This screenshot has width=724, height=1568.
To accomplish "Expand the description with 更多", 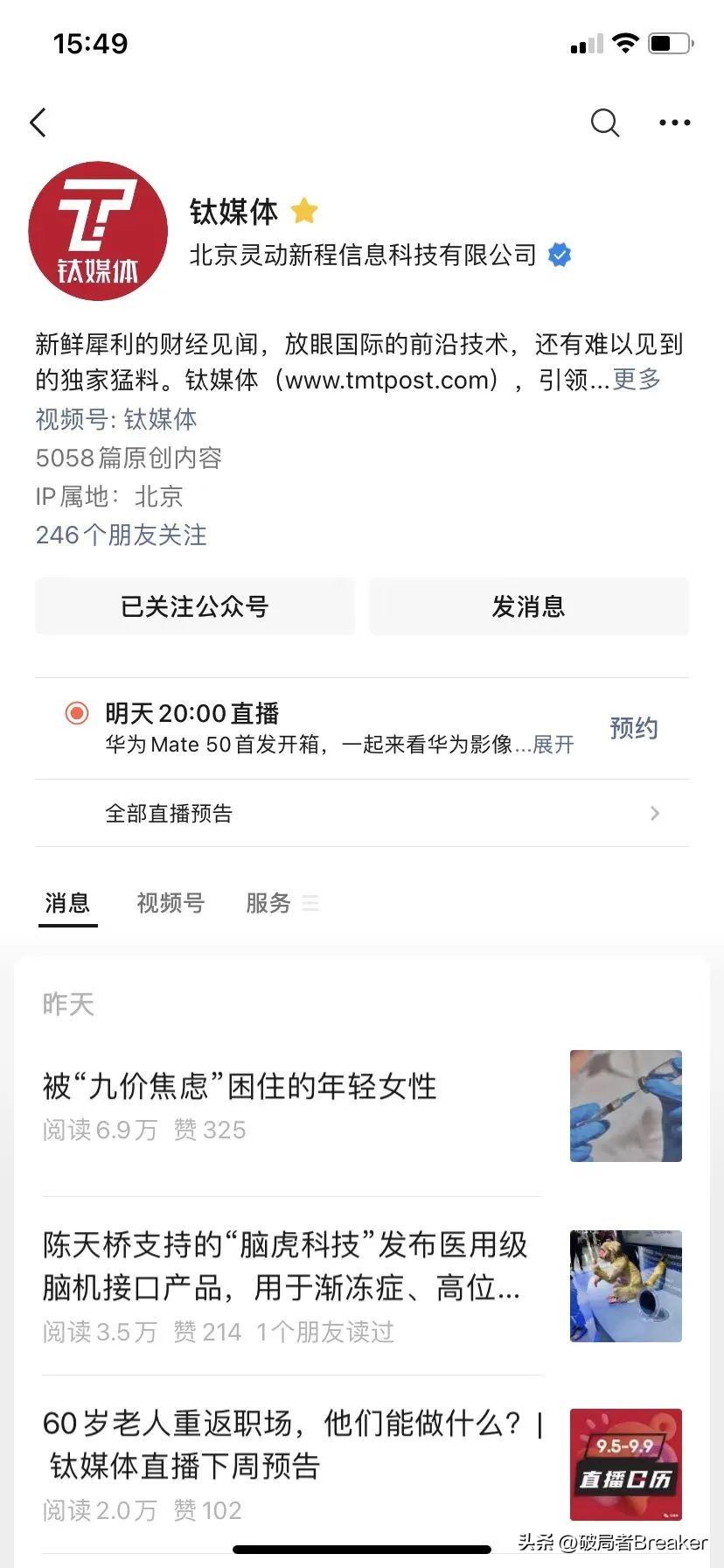I will click(x=636, y=380).
